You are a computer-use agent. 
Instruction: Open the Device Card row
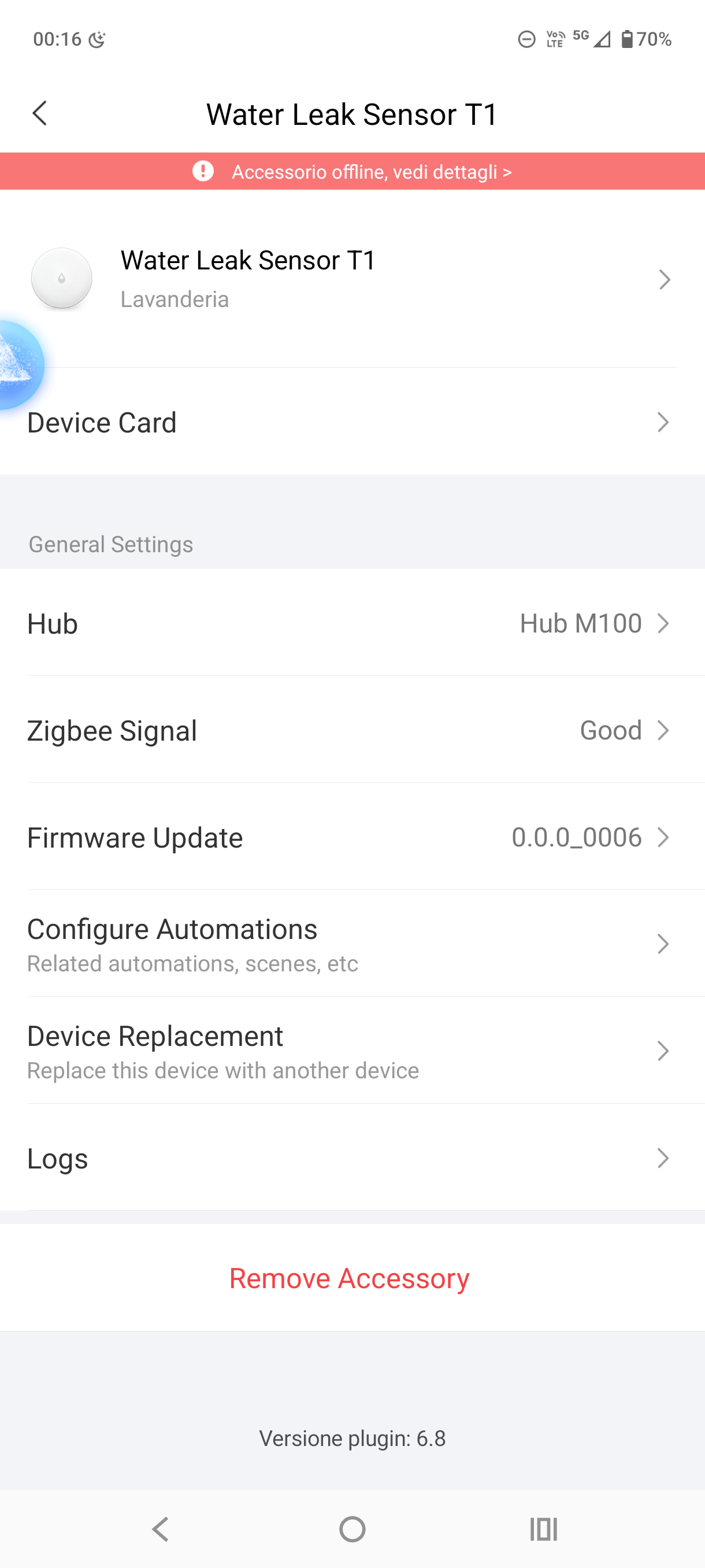click(352, 423)
